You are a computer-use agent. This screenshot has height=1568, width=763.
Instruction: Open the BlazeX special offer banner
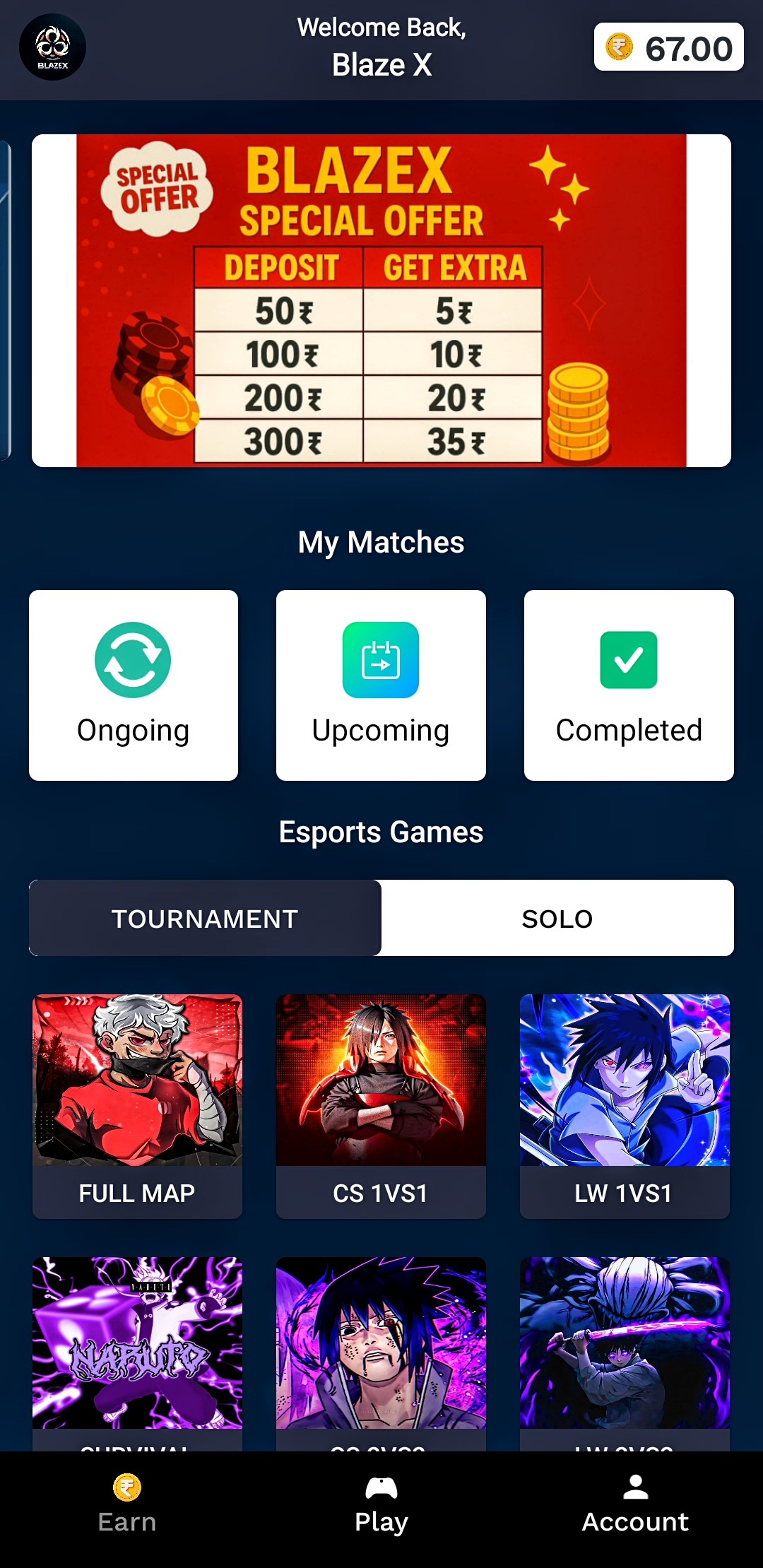[x=381, y=300]
